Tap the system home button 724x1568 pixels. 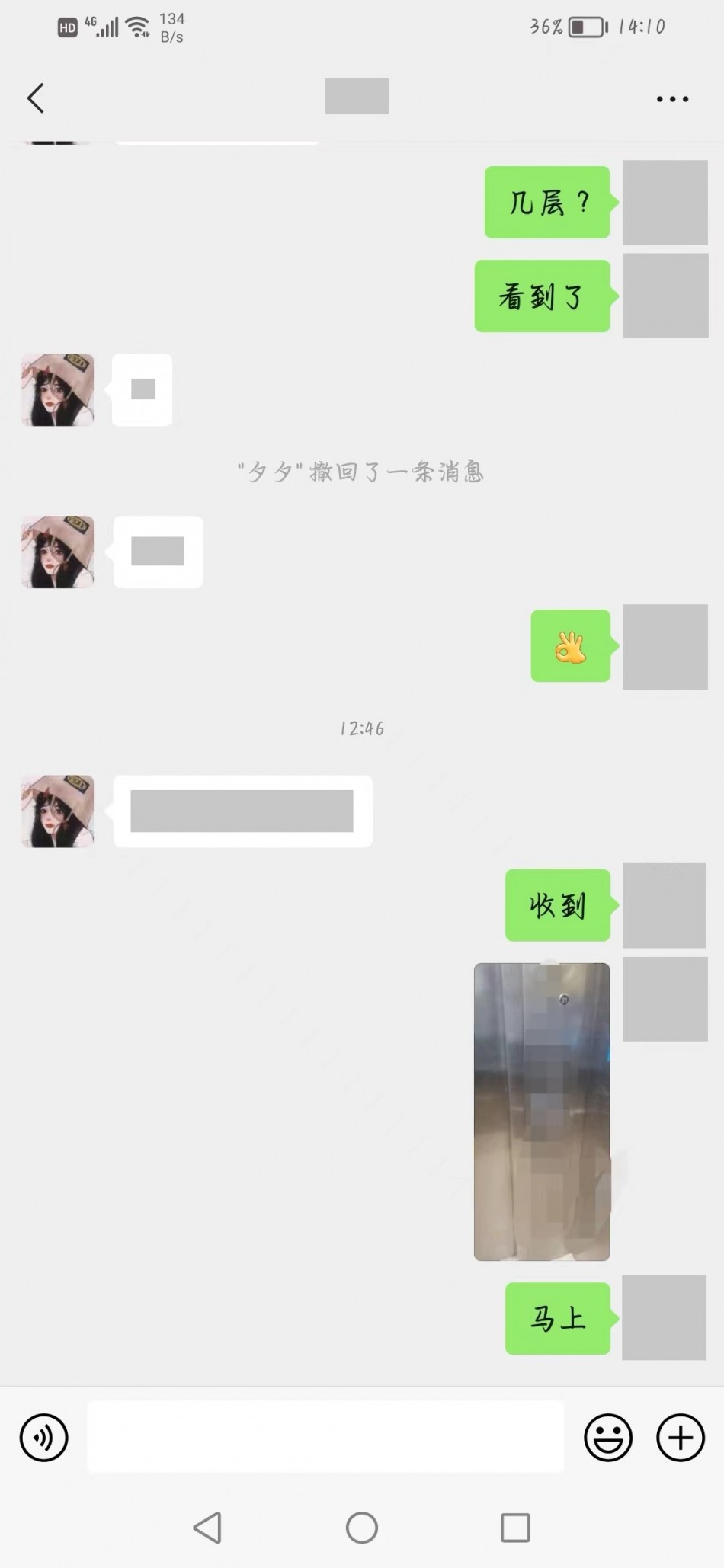coord(362,1527)
